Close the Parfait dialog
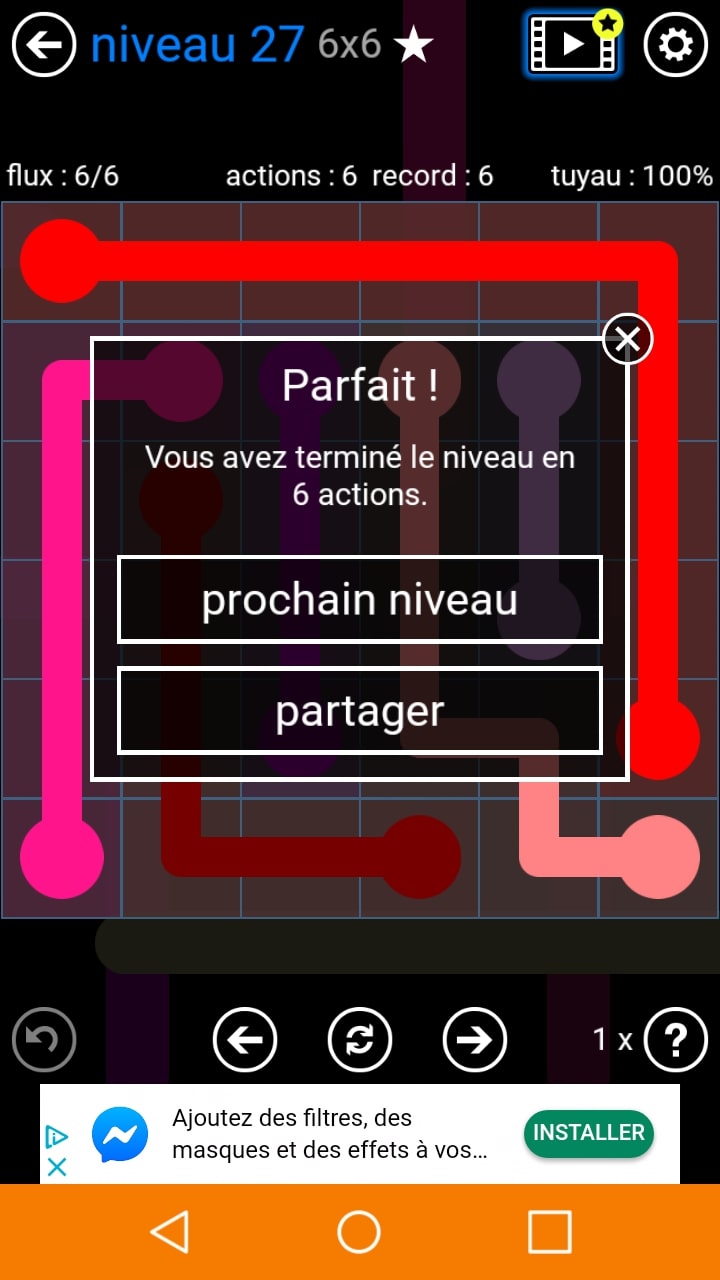Viewport: 720px width, 1280px height. point(628,340)
